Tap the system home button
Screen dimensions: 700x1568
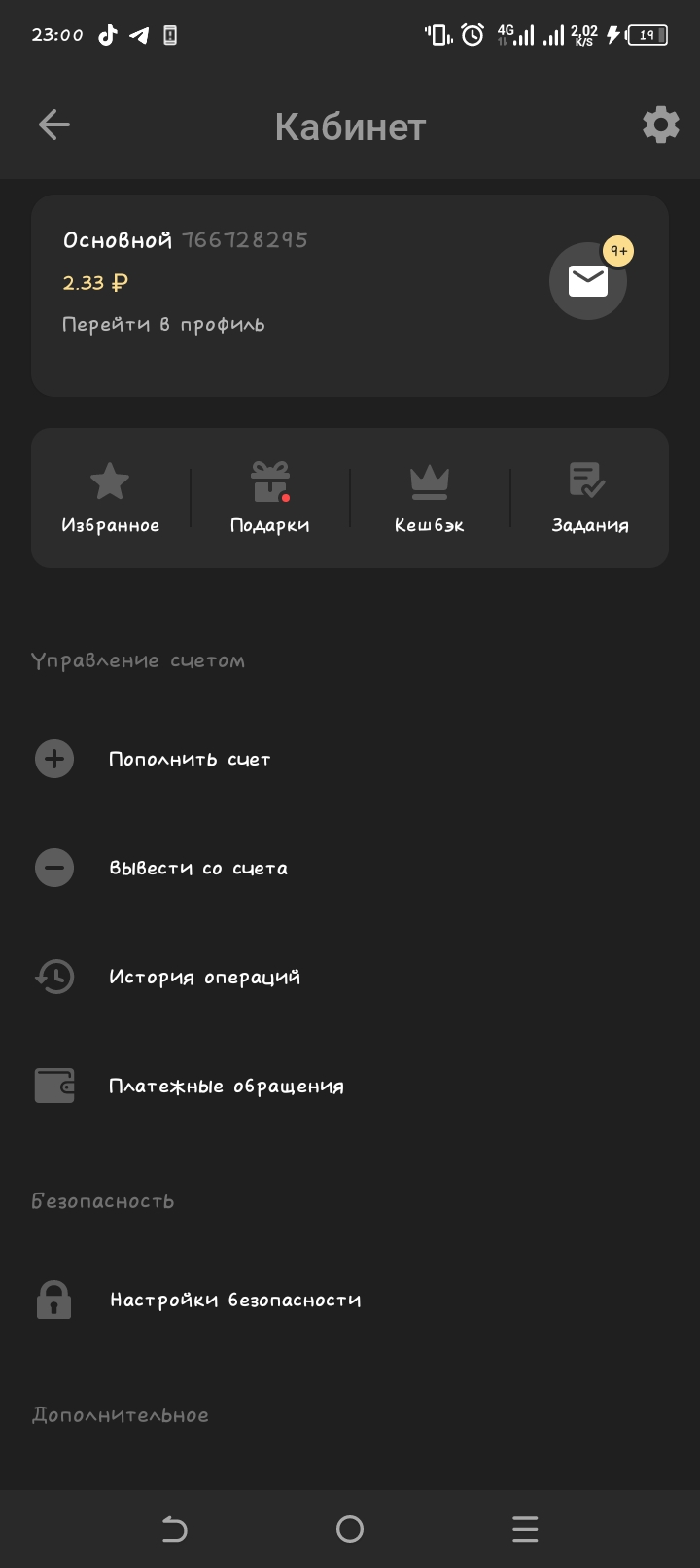350,1529
